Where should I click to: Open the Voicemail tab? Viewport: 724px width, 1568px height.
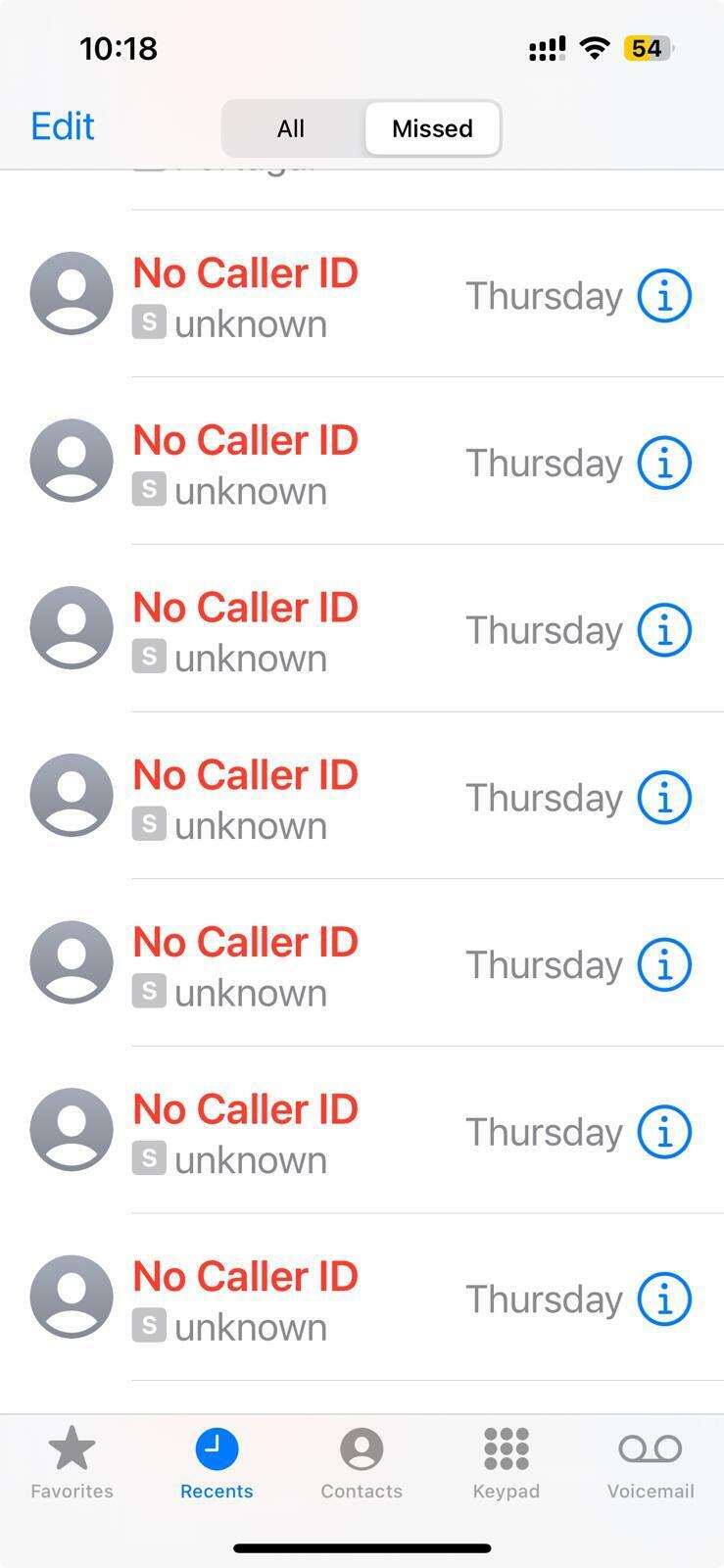click(651, 1463)
